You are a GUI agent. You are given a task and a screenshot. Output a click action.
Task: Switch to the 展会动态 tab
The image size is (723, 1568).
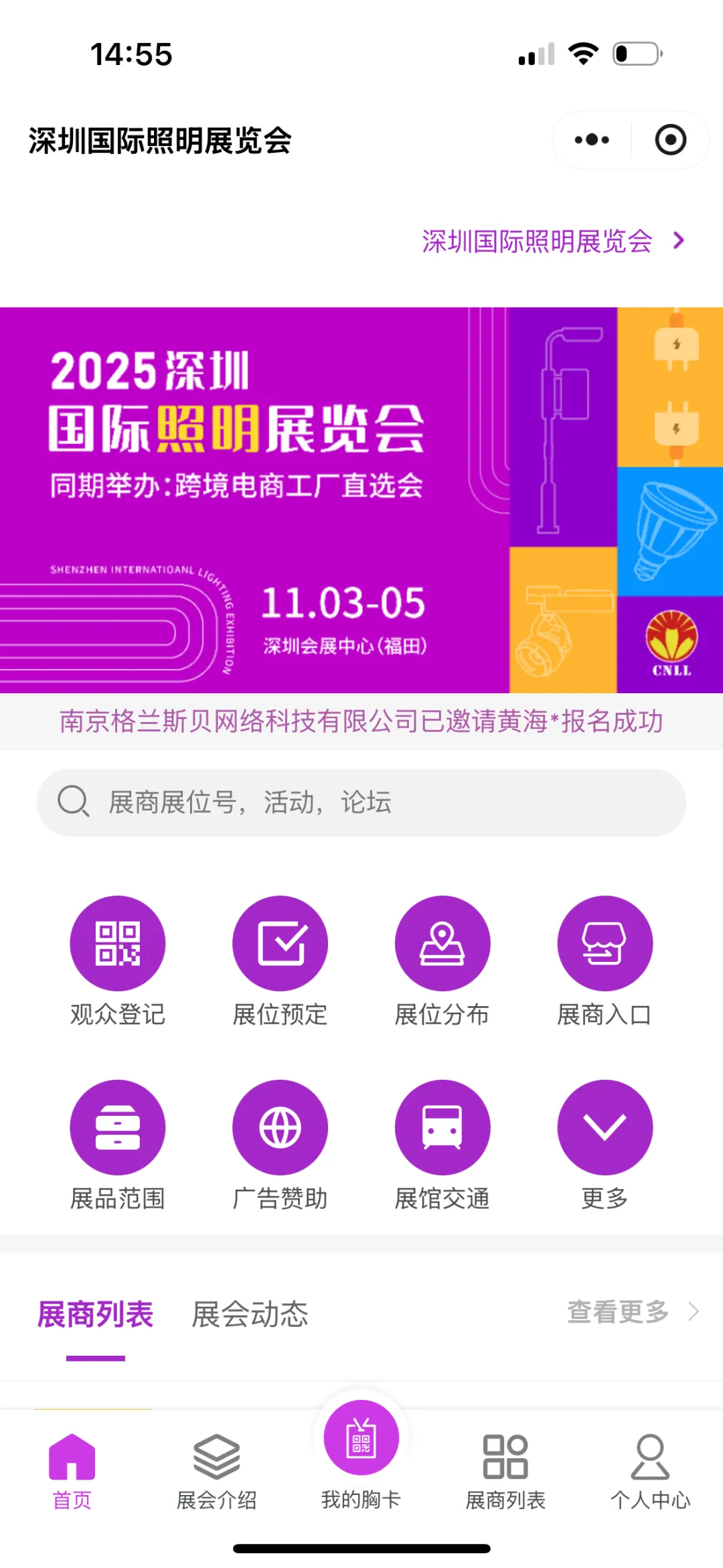(251, 1313)
